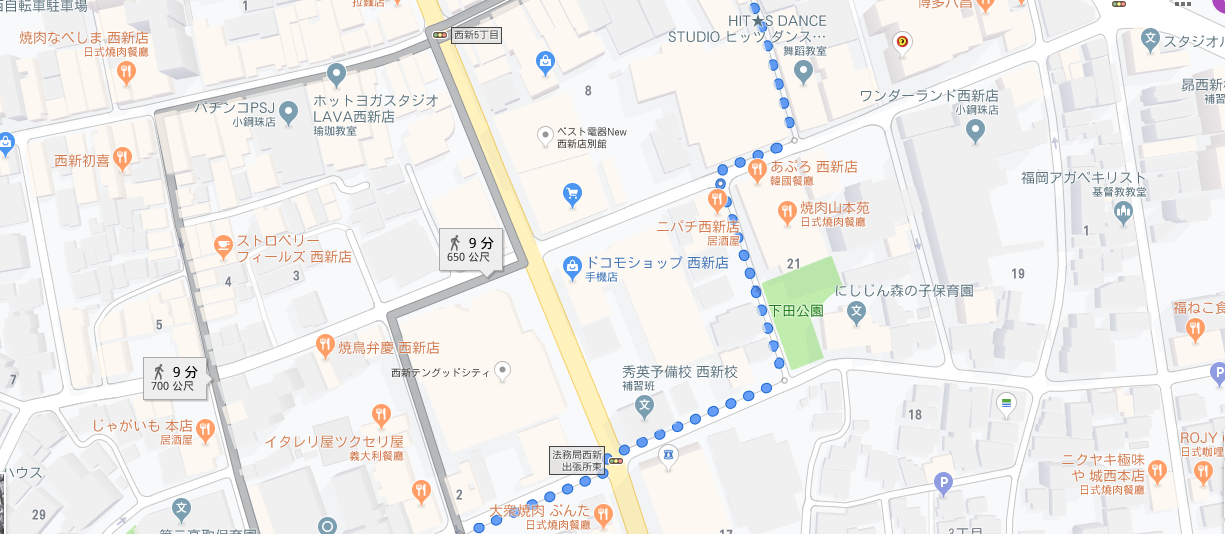The width and height of the screenshot is (1225, 534).
Task: Open あぶろ 西新店 Korean restaurant marker
Action: 755,168
